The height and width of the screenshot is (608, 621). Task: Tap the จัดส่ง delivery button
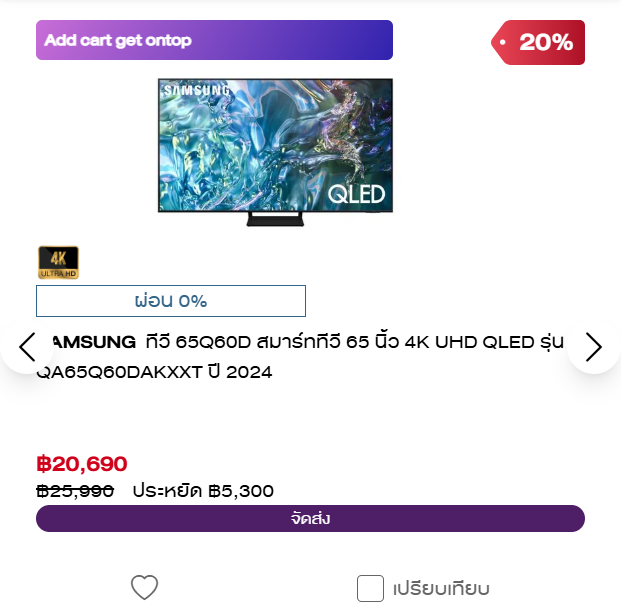310,519
